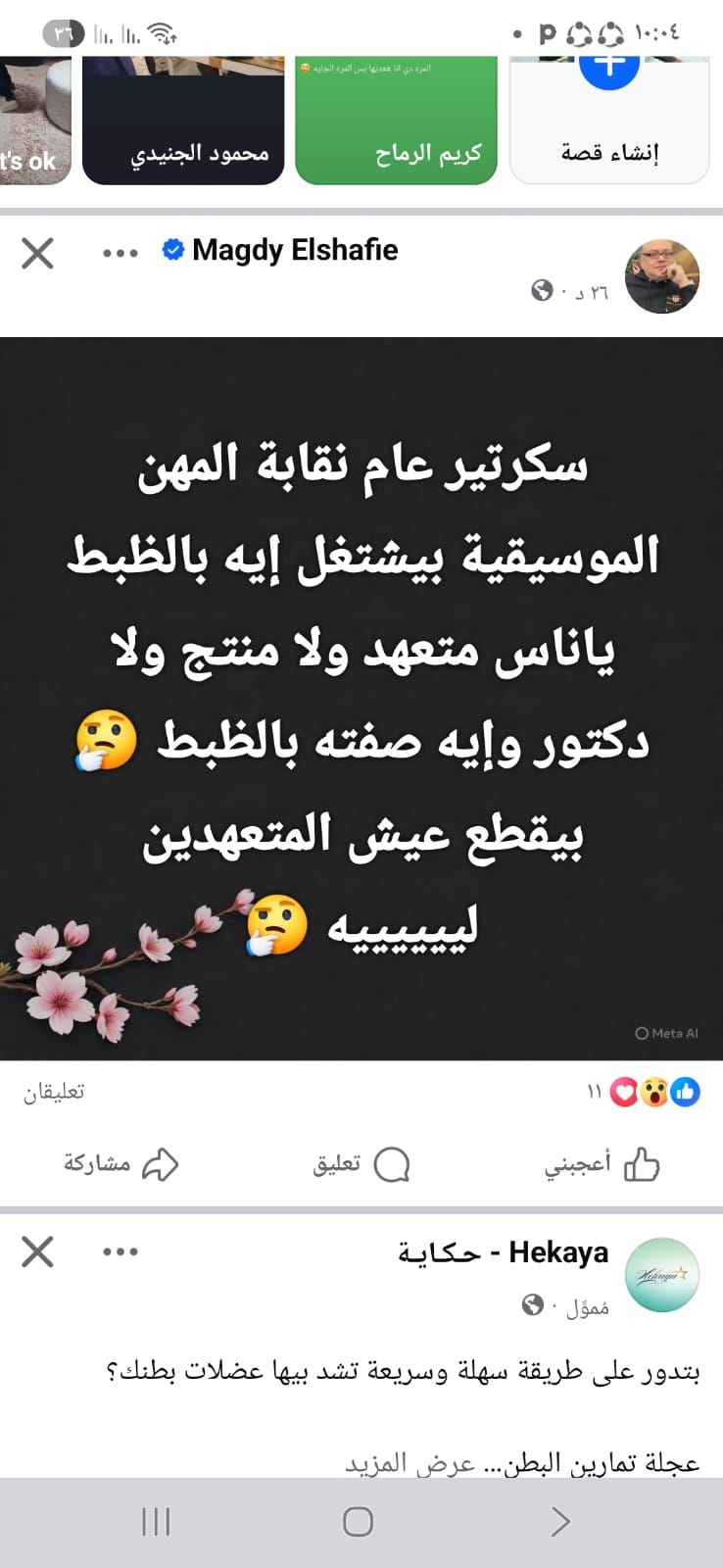Create a new story with إنشاء قصة

pyautogui.click(x=608, y=120)
